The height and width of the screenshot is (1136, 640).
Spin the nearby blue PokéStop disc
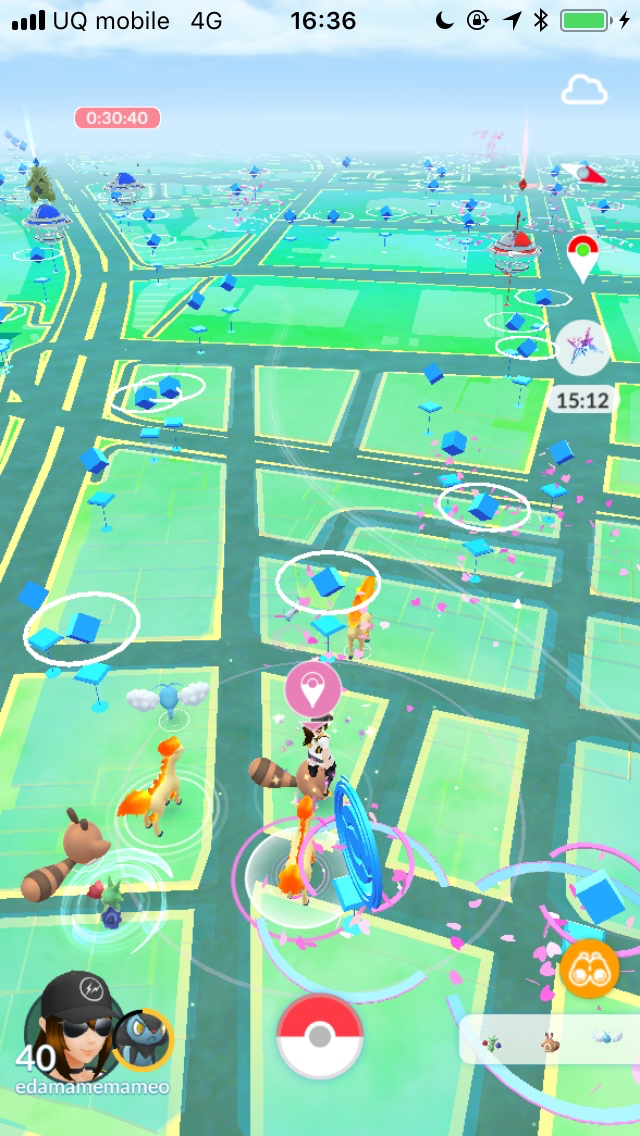coord(355,845)
